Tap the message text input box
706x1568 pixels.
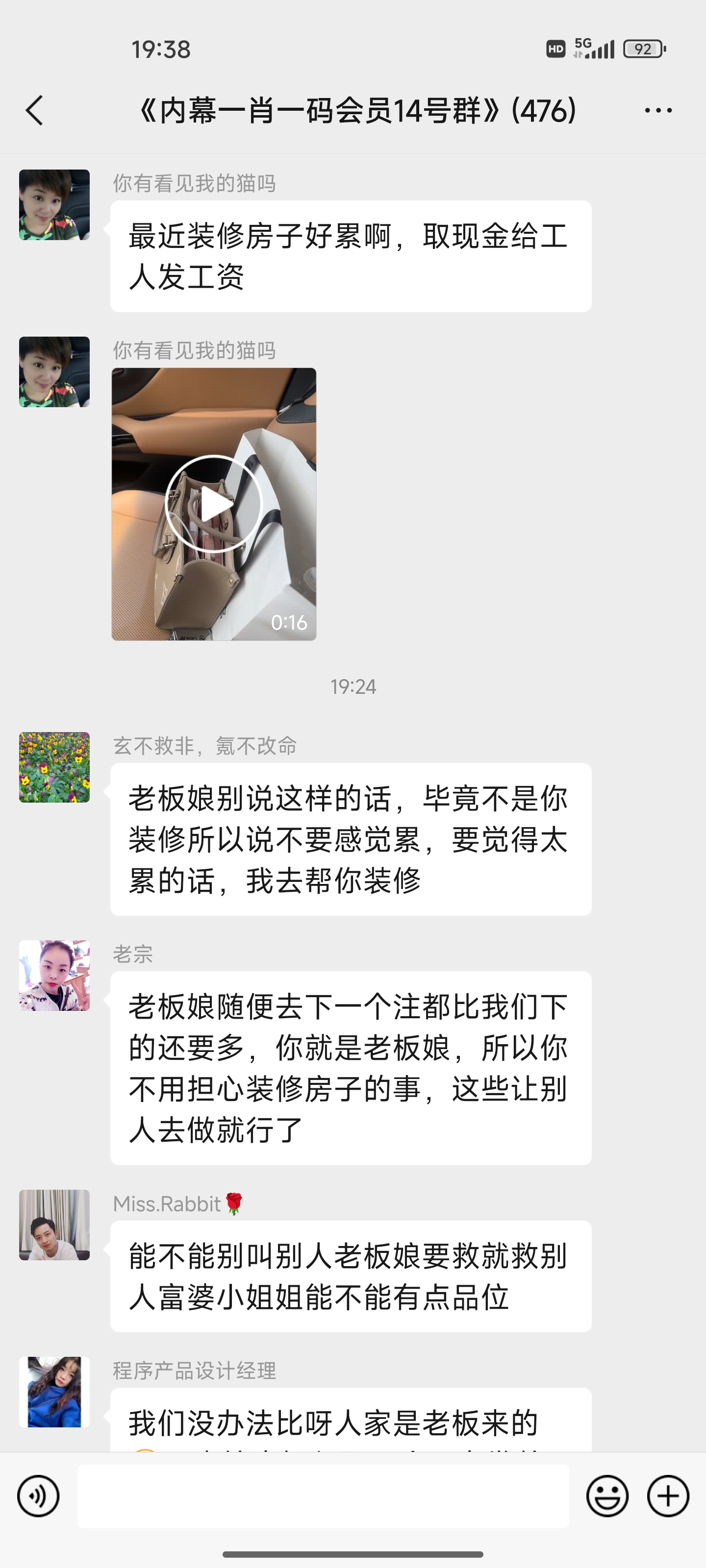(323, 1495)
